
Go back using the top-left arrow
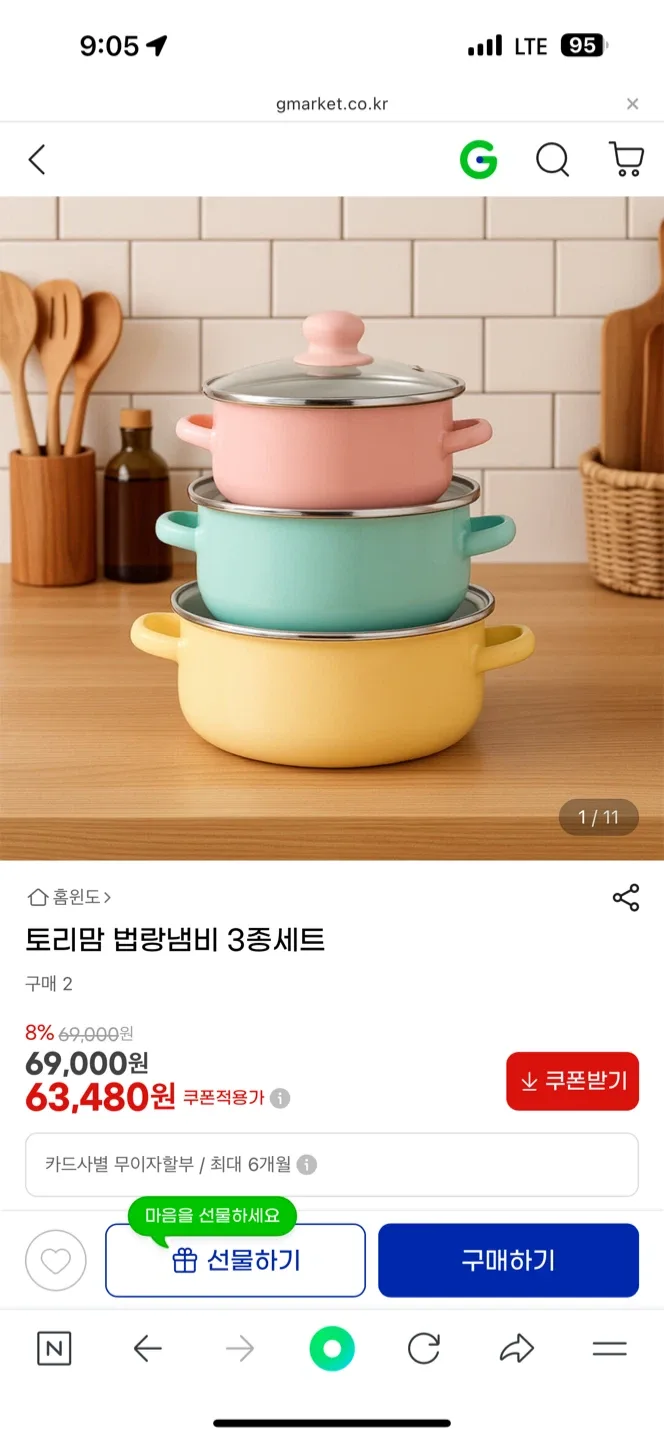pyautogui.click(x=37, y=160)
